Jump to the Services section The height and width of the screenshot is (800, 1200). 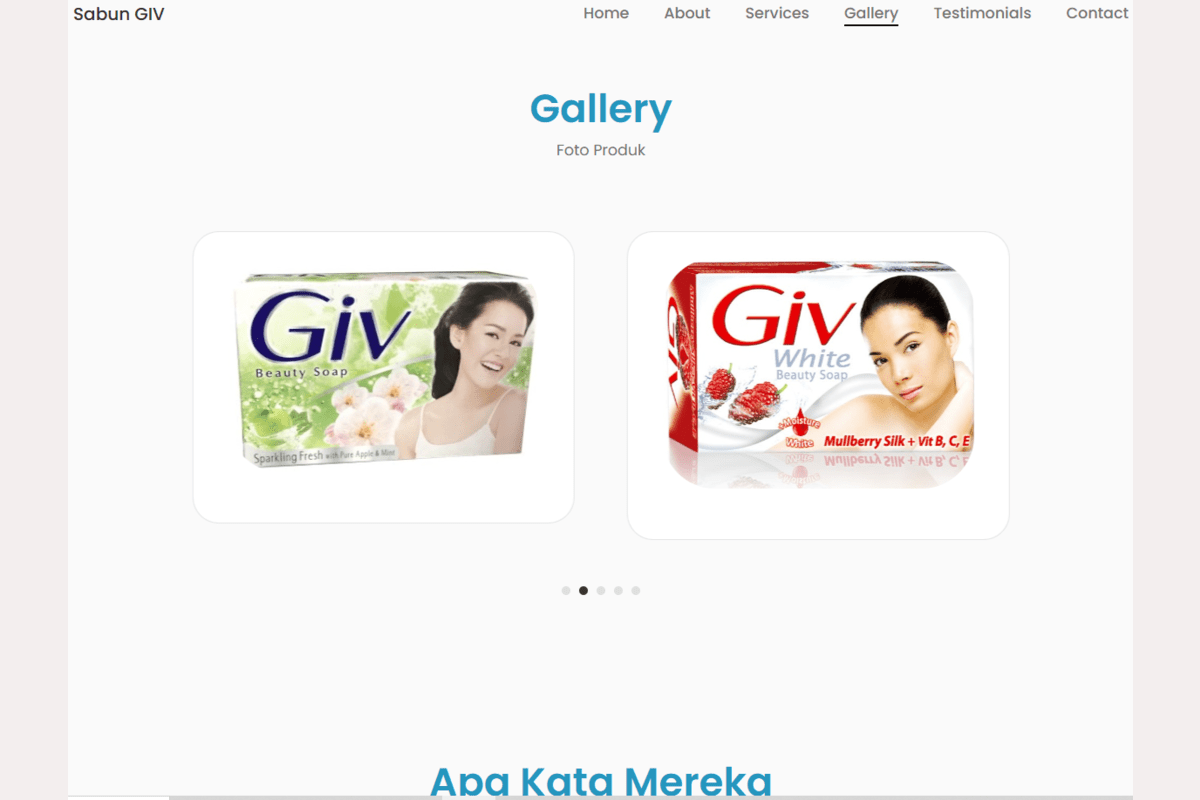click(777, 13)
